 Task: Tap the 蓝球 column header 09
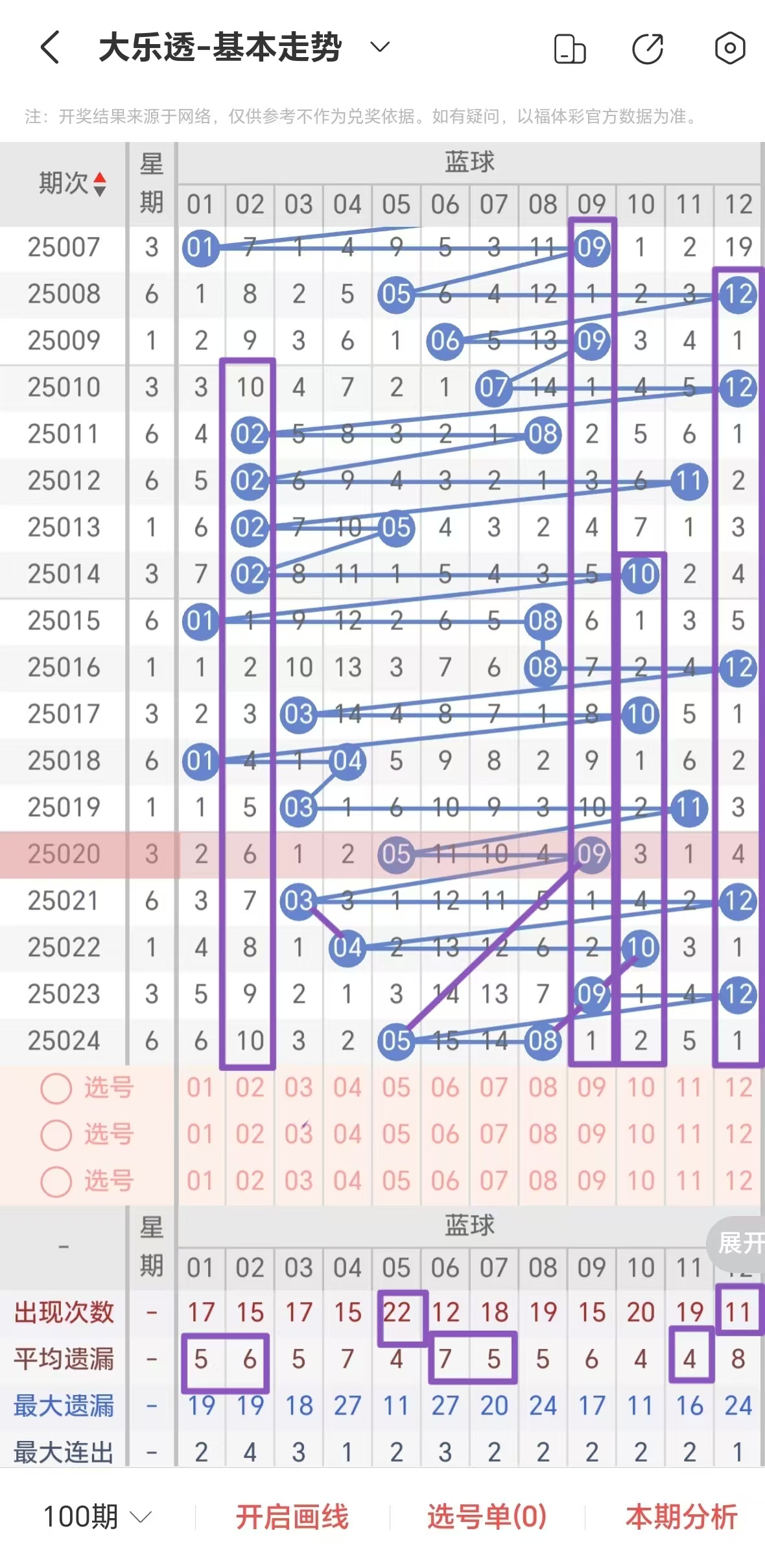pos(592,203)
